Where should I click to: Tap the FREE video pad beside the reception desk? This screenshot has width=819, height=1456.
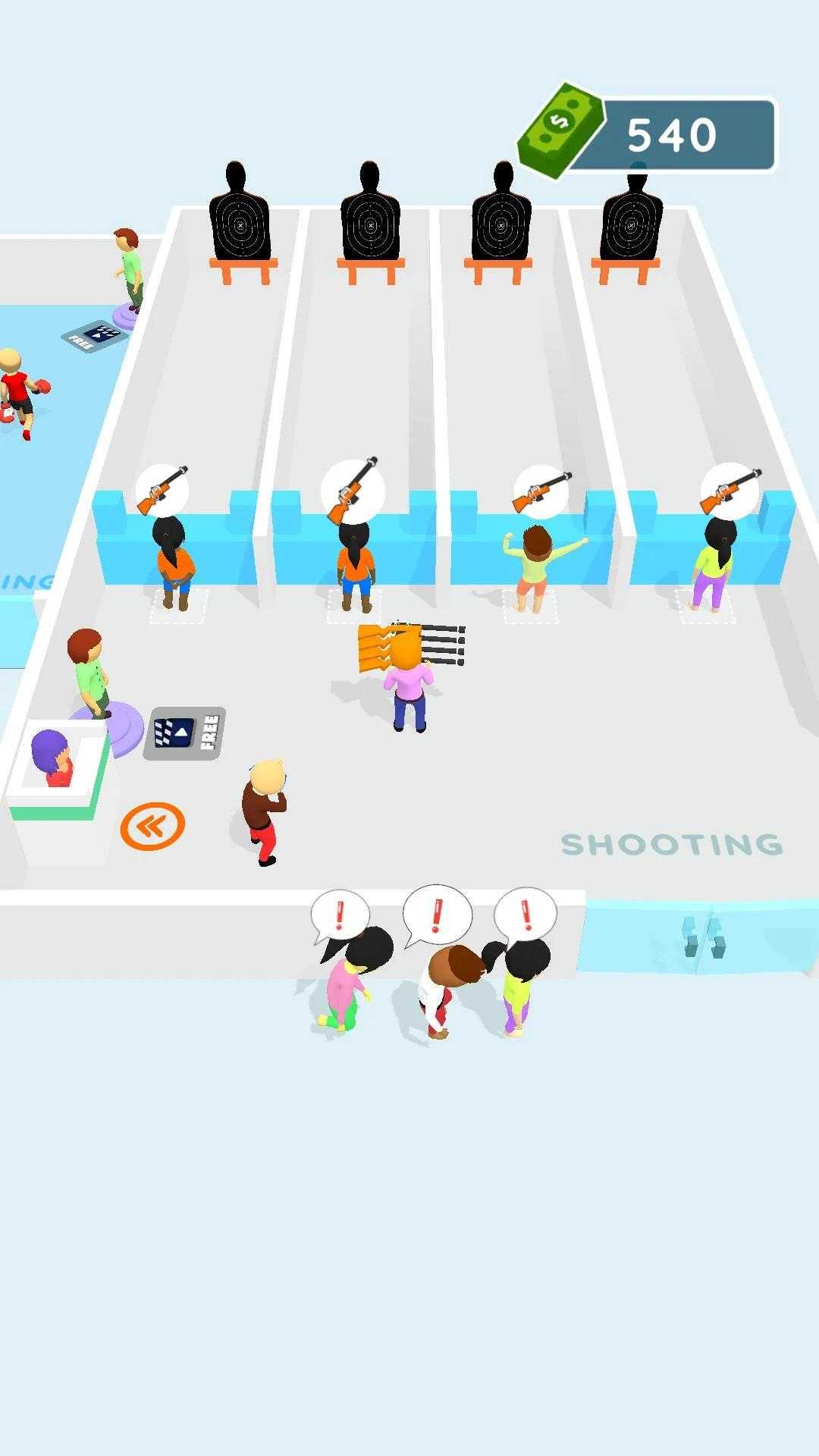pyautogui.click(x=185, y=733)
